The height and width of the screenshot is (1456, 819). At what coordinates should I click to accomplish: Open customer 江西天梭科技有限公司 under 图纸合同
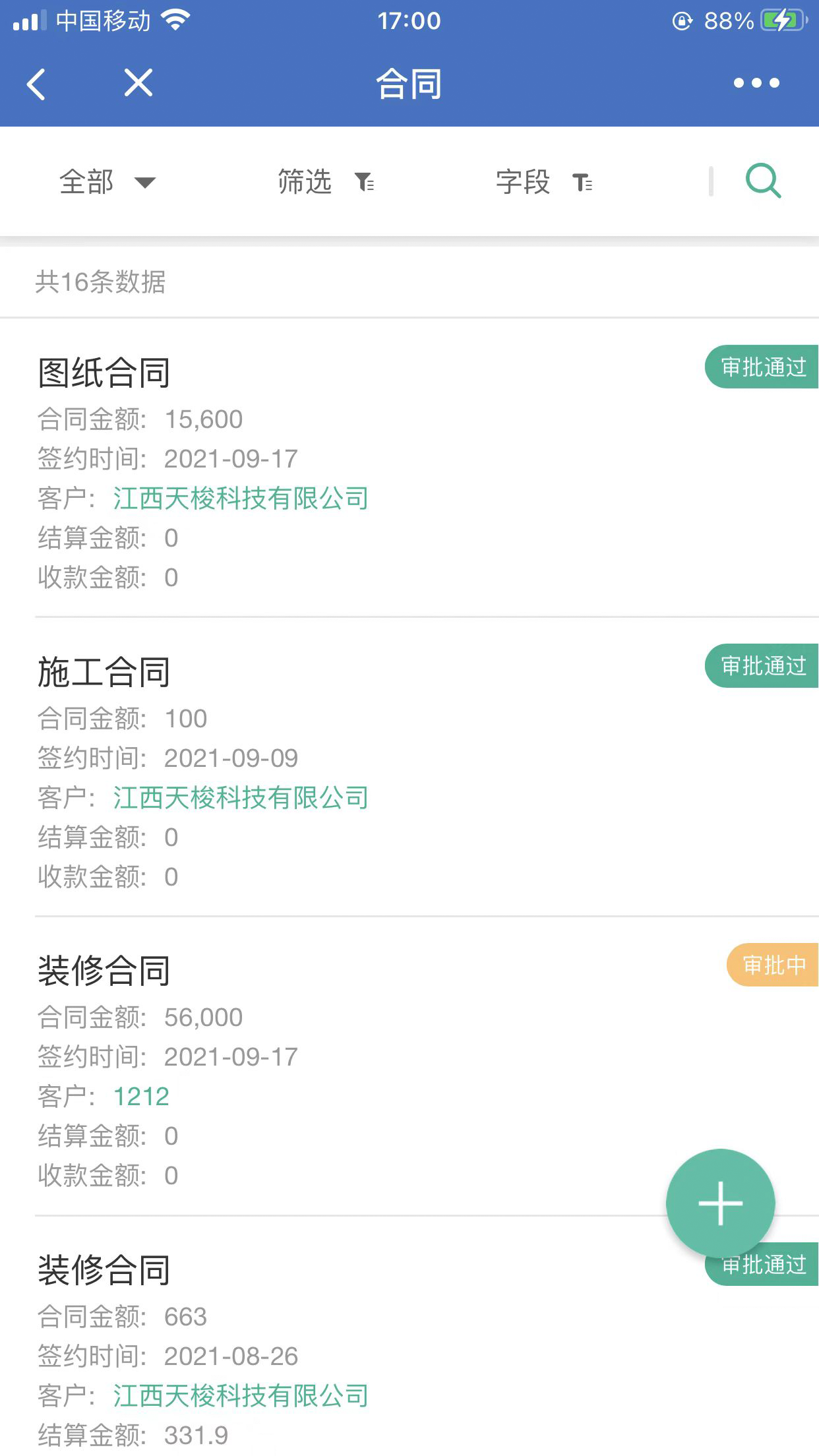coord(241,499)
